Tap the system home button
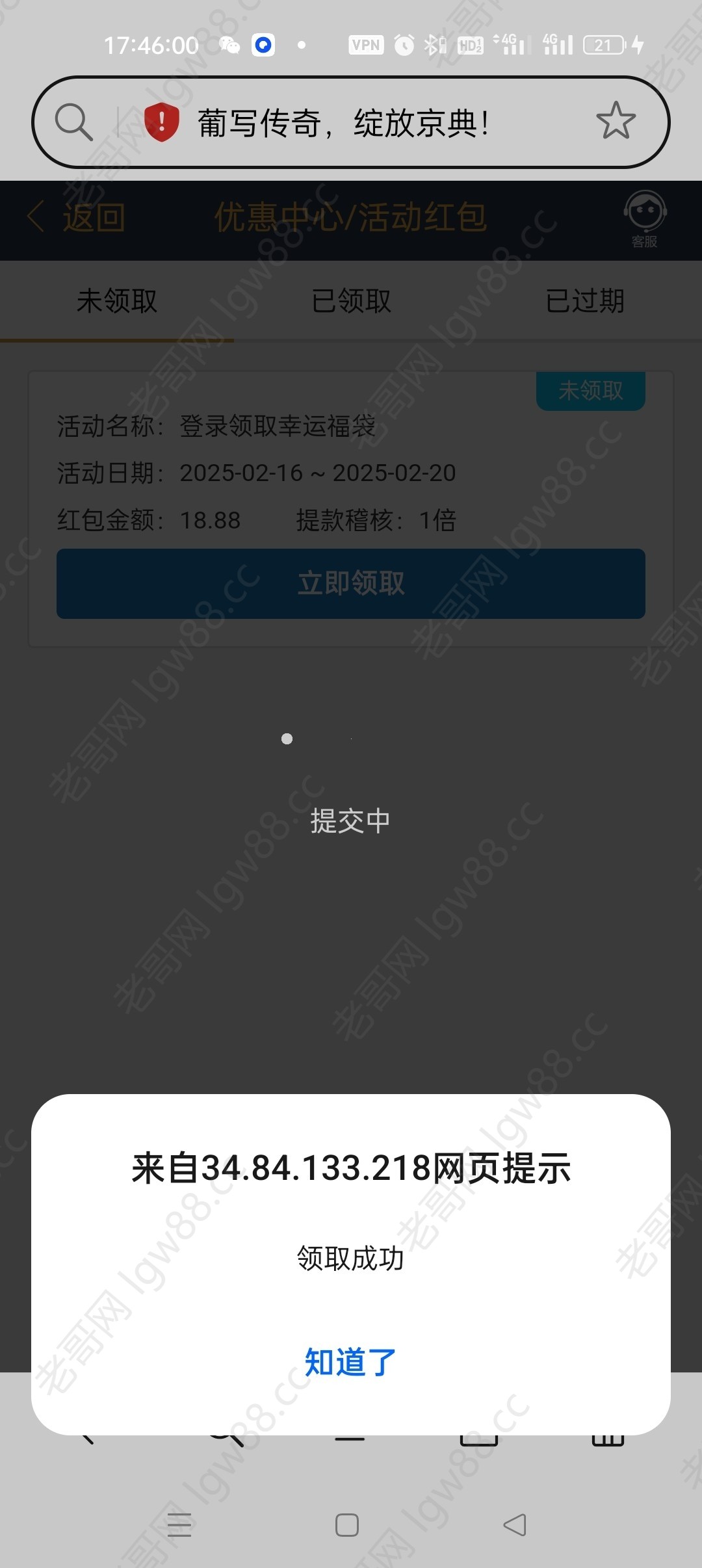 tap(347, 1524)
